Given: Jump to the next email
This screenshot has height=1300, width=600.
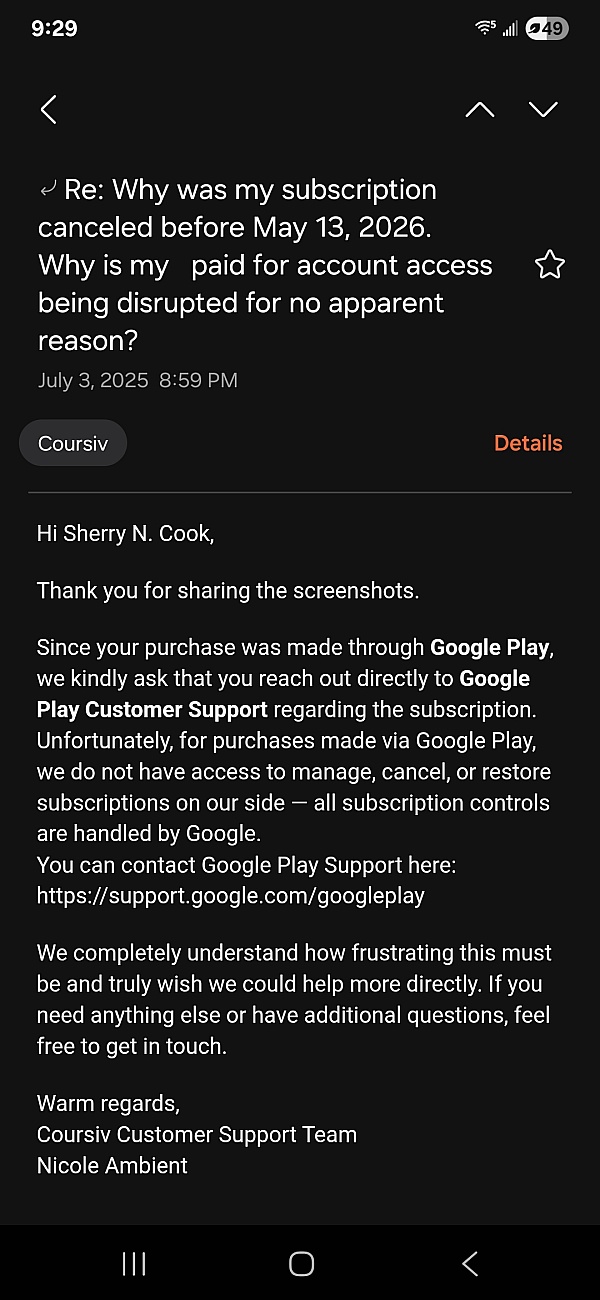Looking at the screenshot, I should 543,109.
